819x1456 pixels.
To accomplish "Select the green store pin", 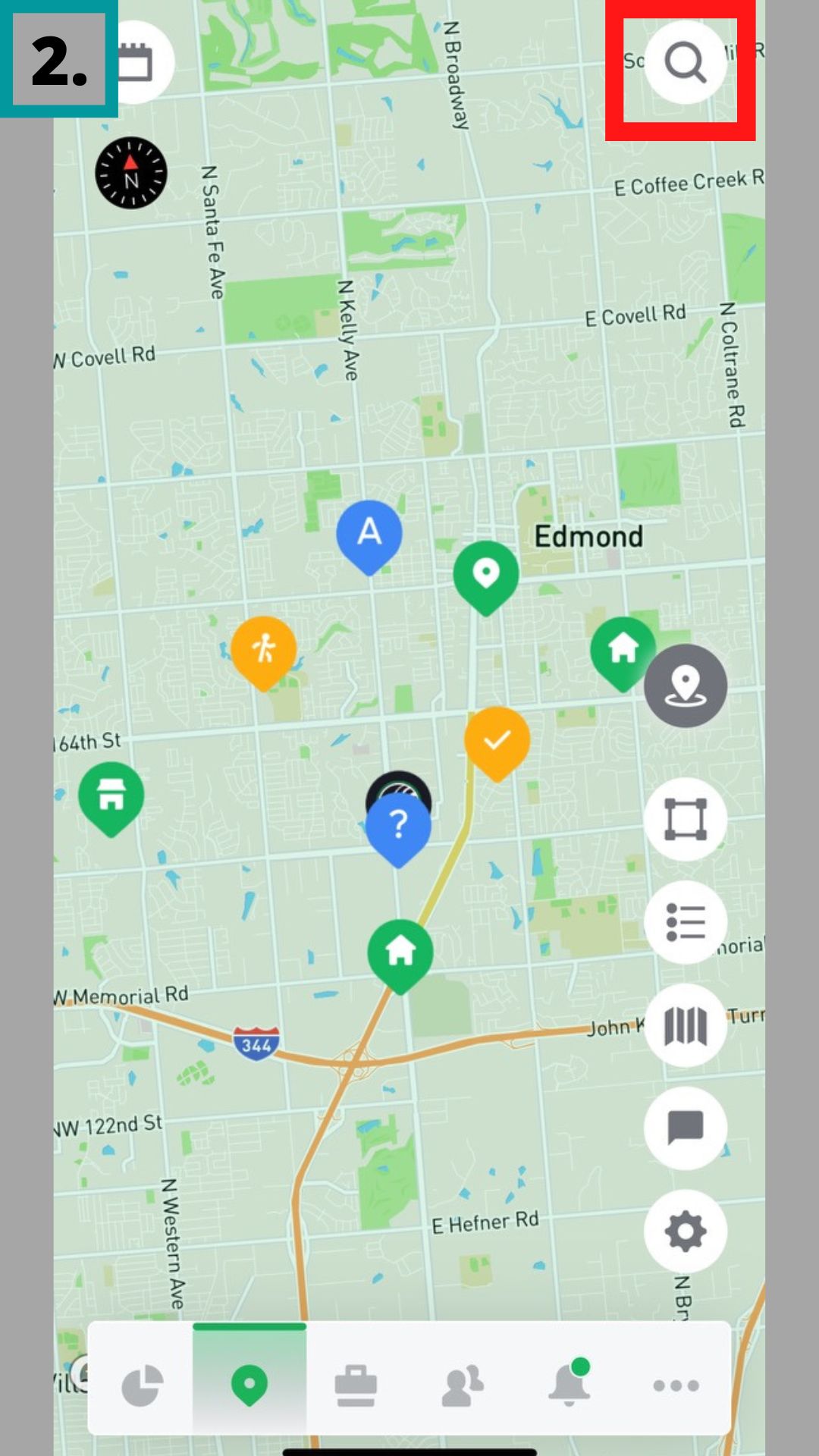I will (111, 795).
